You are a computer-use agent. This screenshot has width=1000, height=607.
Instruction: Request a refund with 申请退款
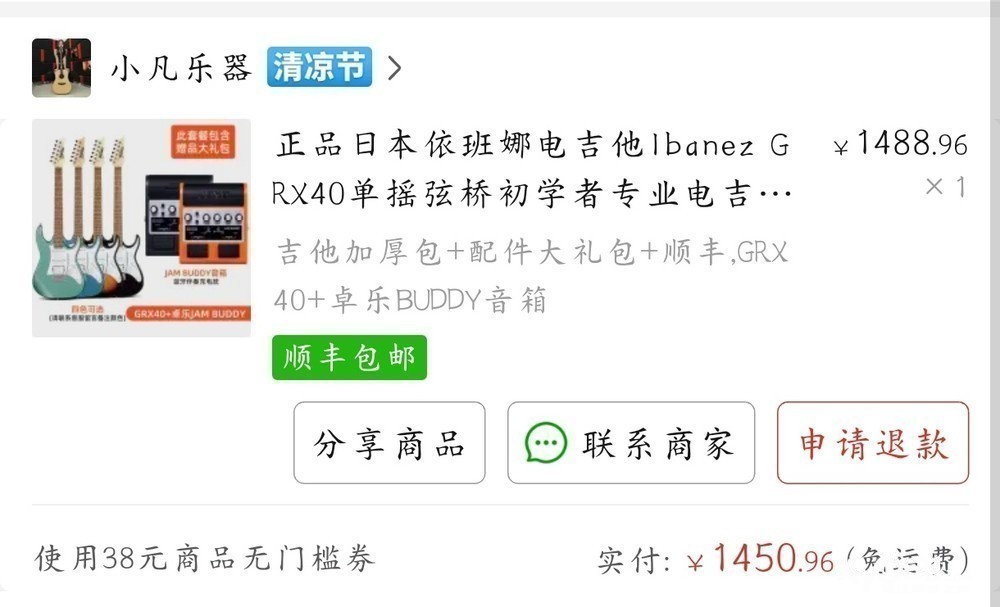pyautogui.click(x=873, y=442)
